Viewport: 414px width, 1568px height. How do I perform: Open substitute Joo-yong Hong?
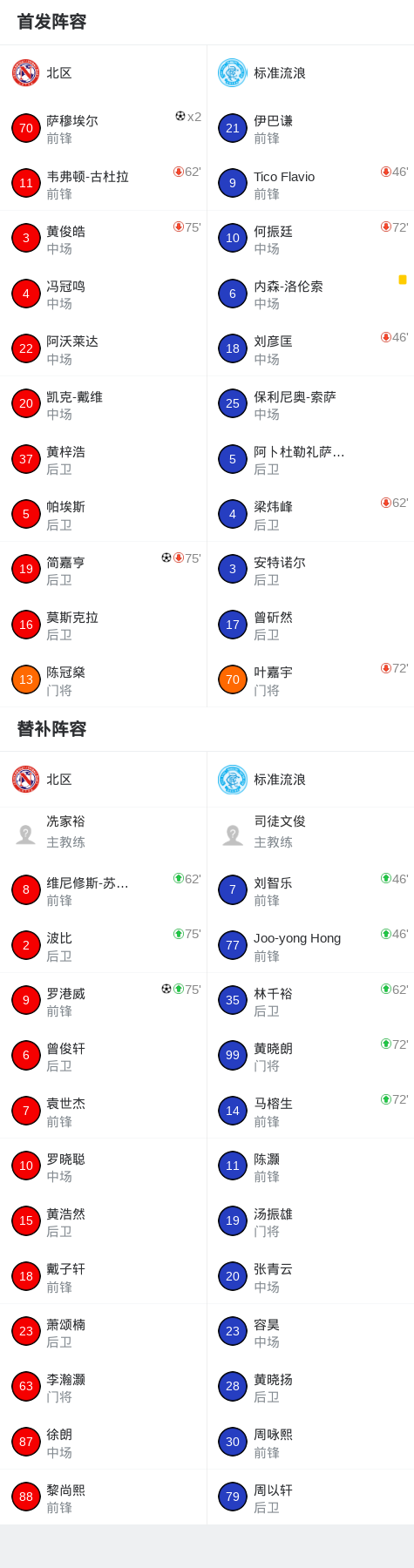[310, 945]
